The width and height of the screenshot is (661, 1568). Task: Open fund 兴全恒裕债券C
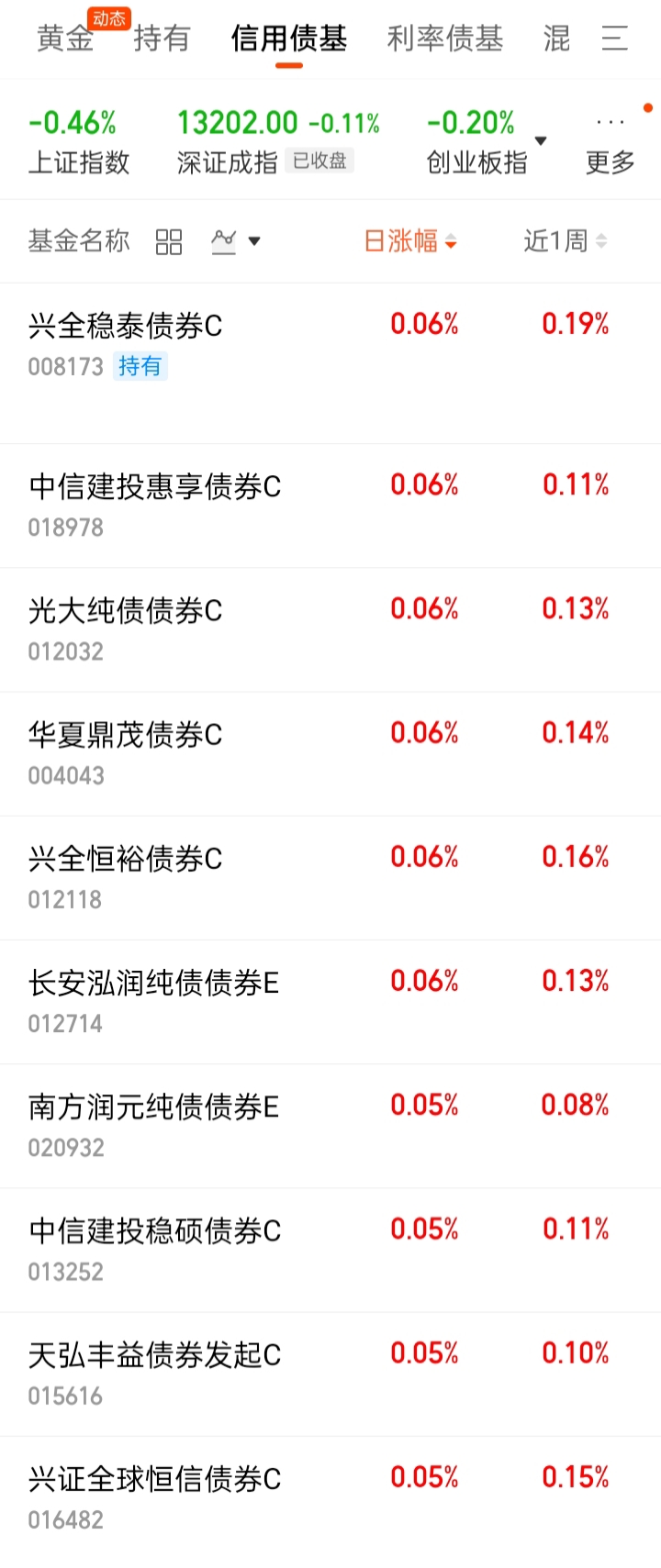126,859
